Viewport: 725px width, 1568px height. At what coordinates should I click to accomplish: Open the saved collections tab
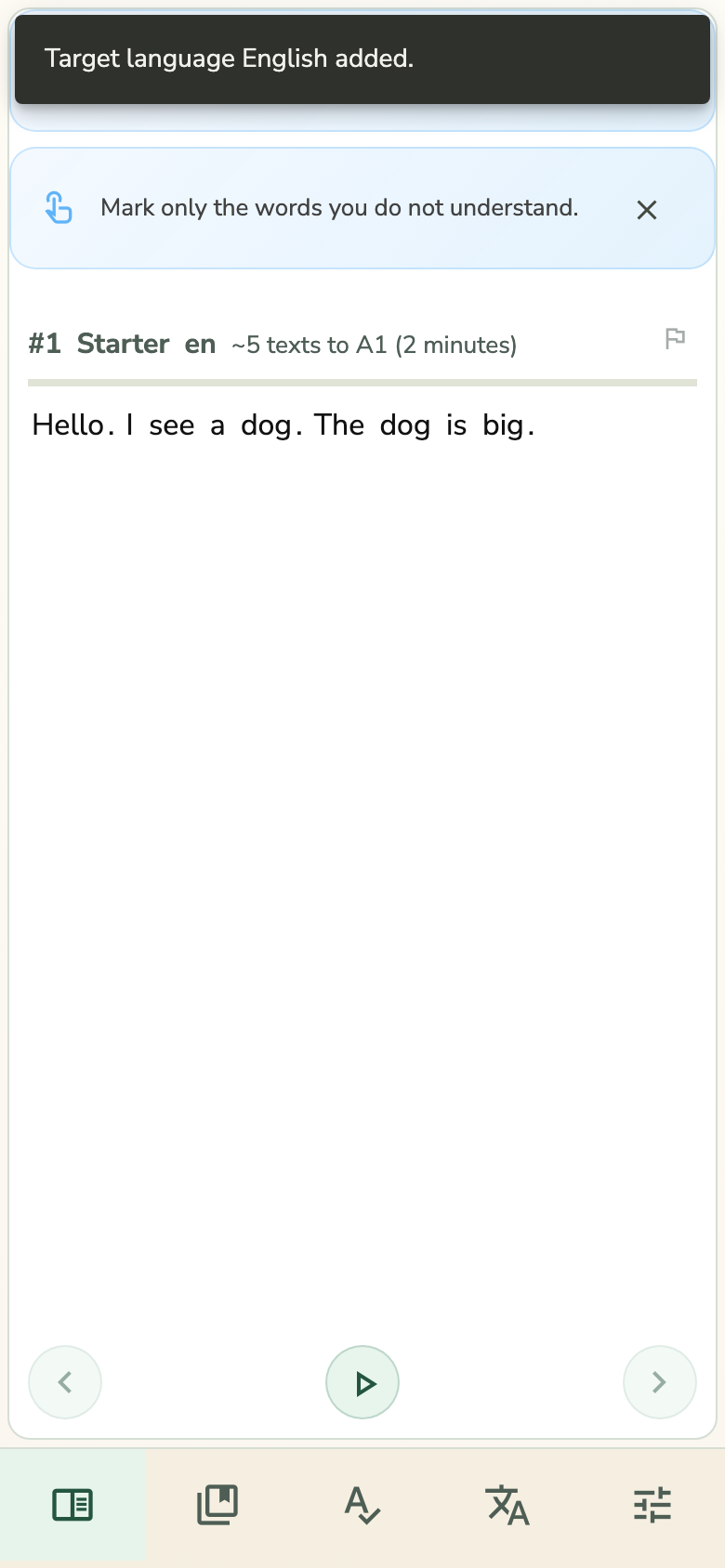(217, 1505)
